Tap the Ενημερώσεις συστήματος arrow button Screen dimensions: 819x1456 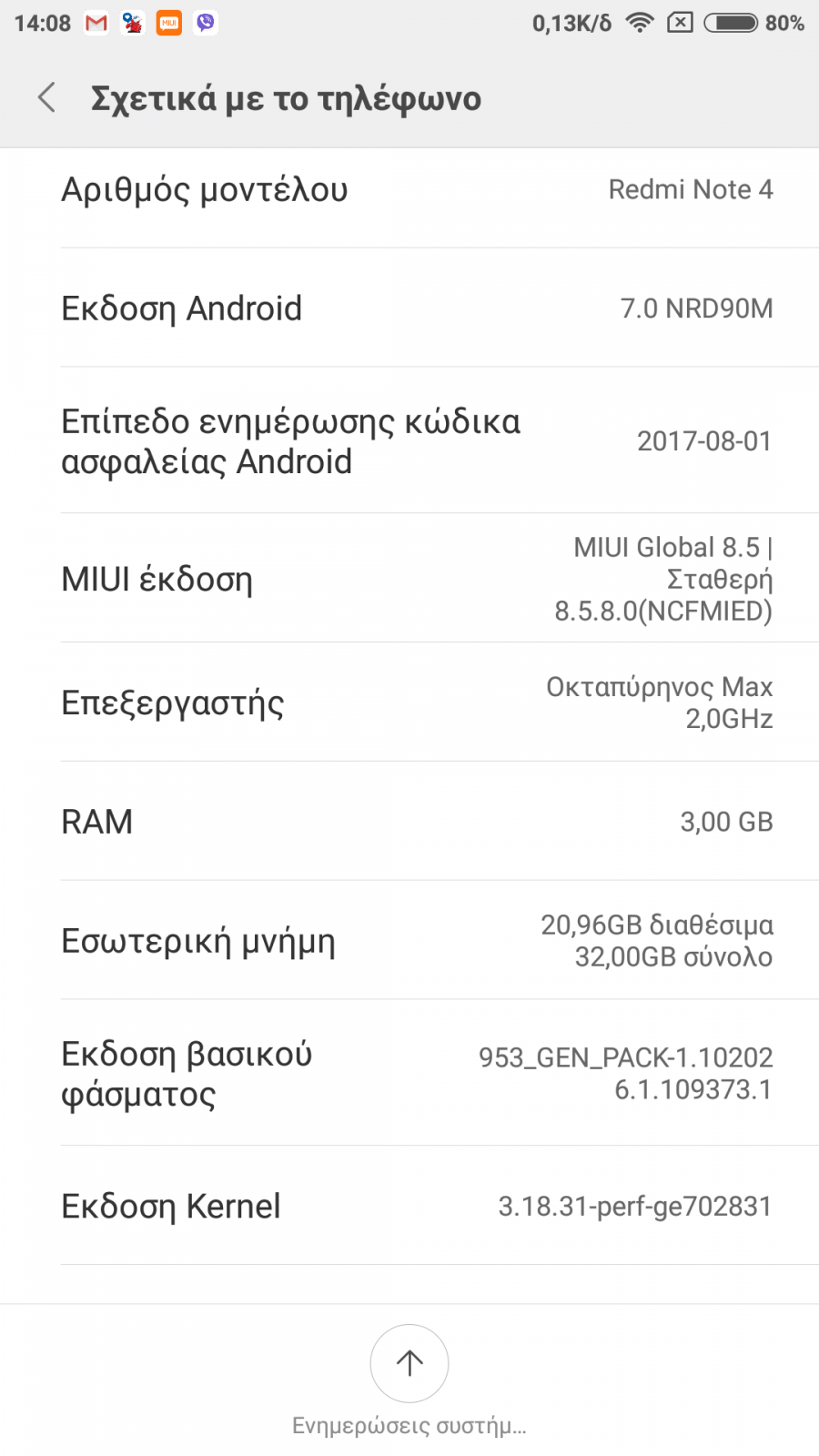tap(409, 1362)
